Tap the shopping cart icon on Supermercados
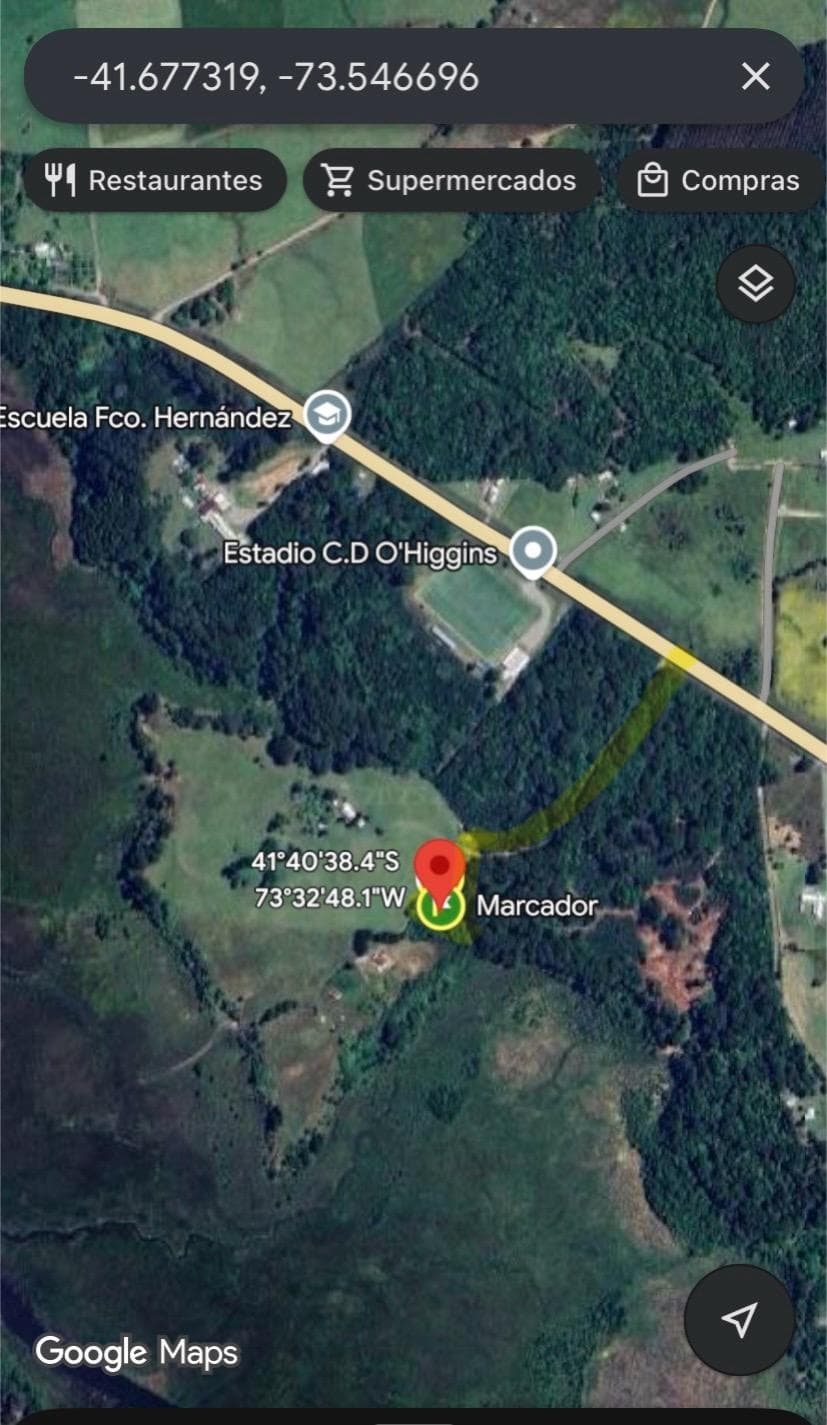 (339, 180)
